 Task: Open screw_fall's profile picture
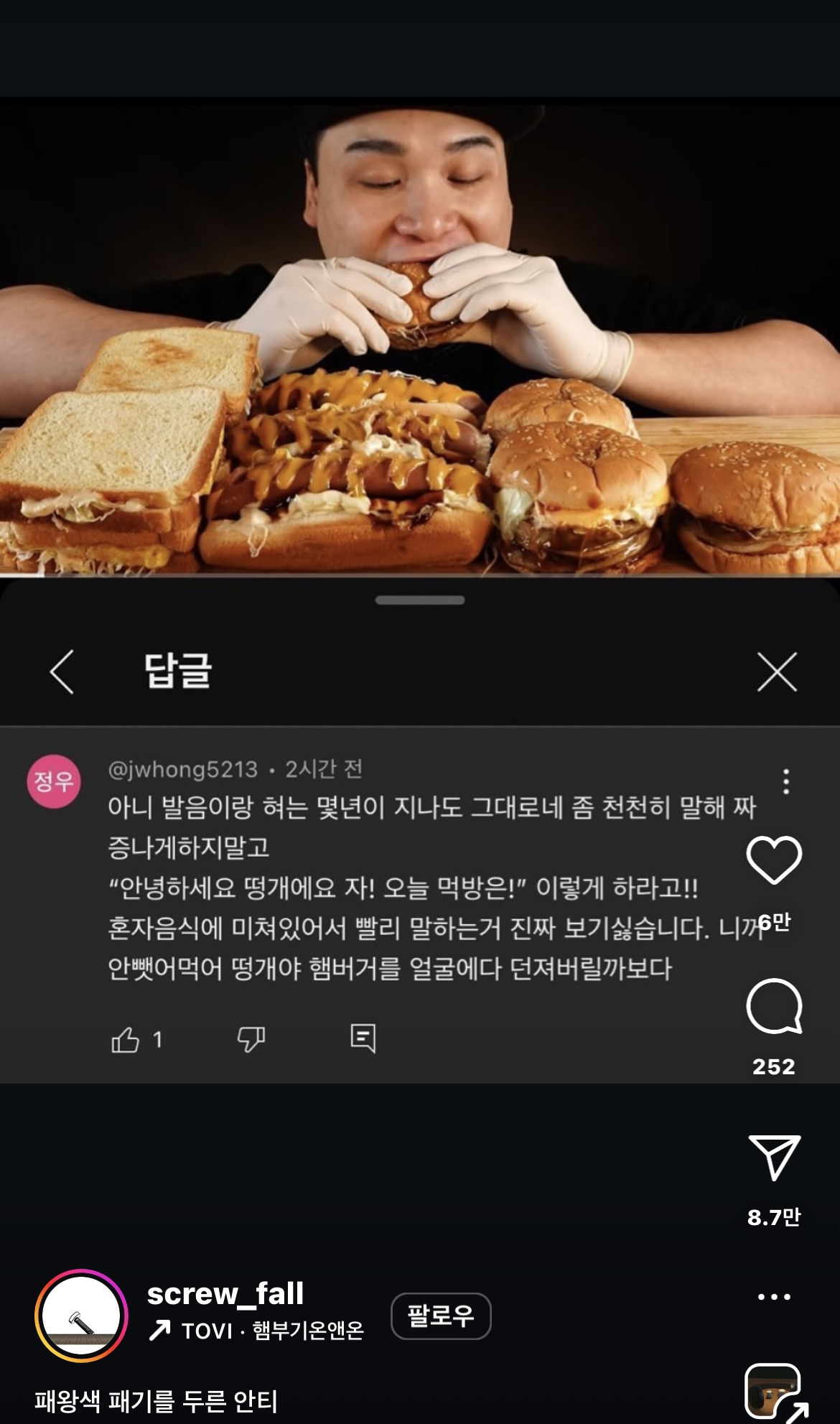point(81,1316)
